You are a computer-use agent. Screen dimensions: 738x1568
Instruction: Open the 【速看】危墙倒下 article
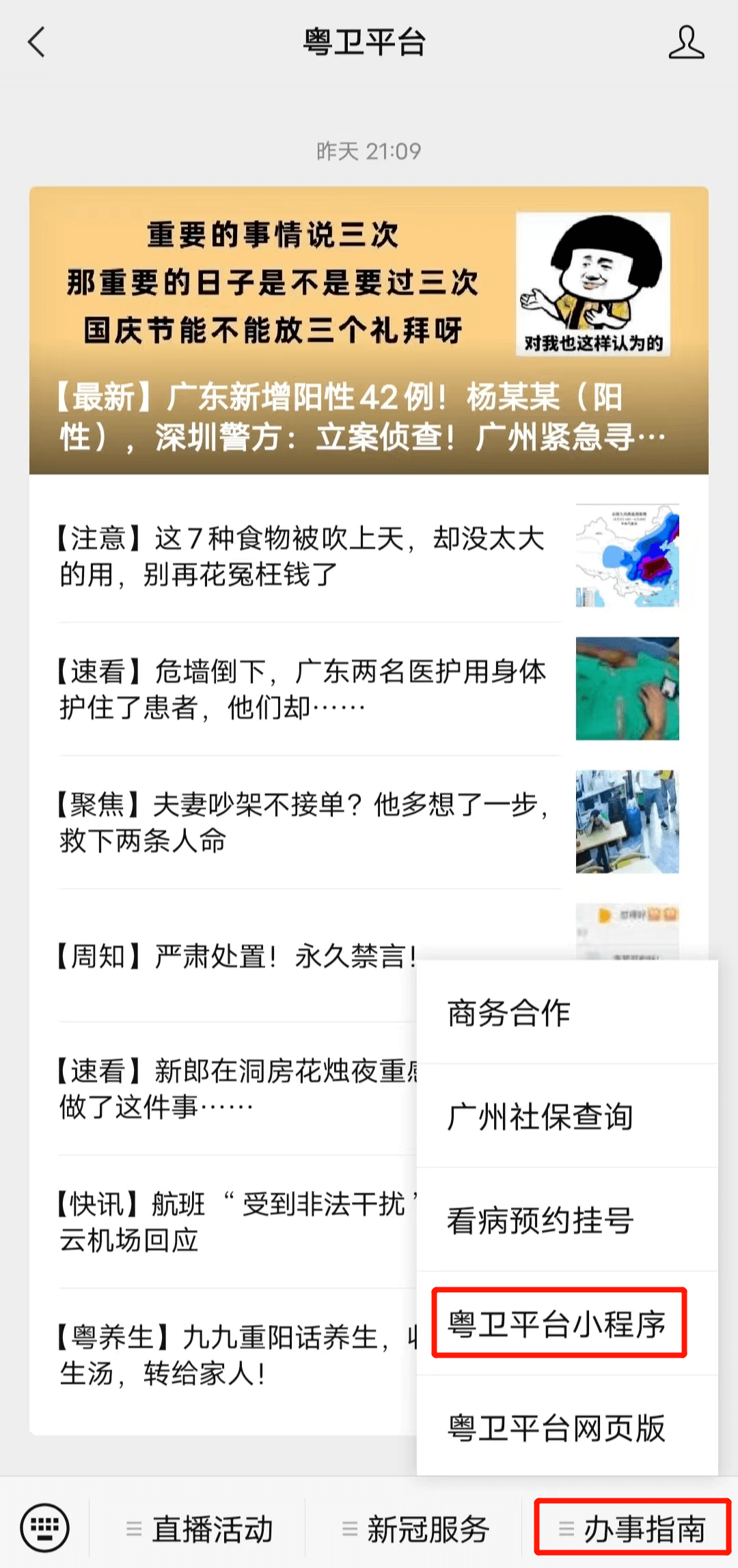tap(369, 688)
